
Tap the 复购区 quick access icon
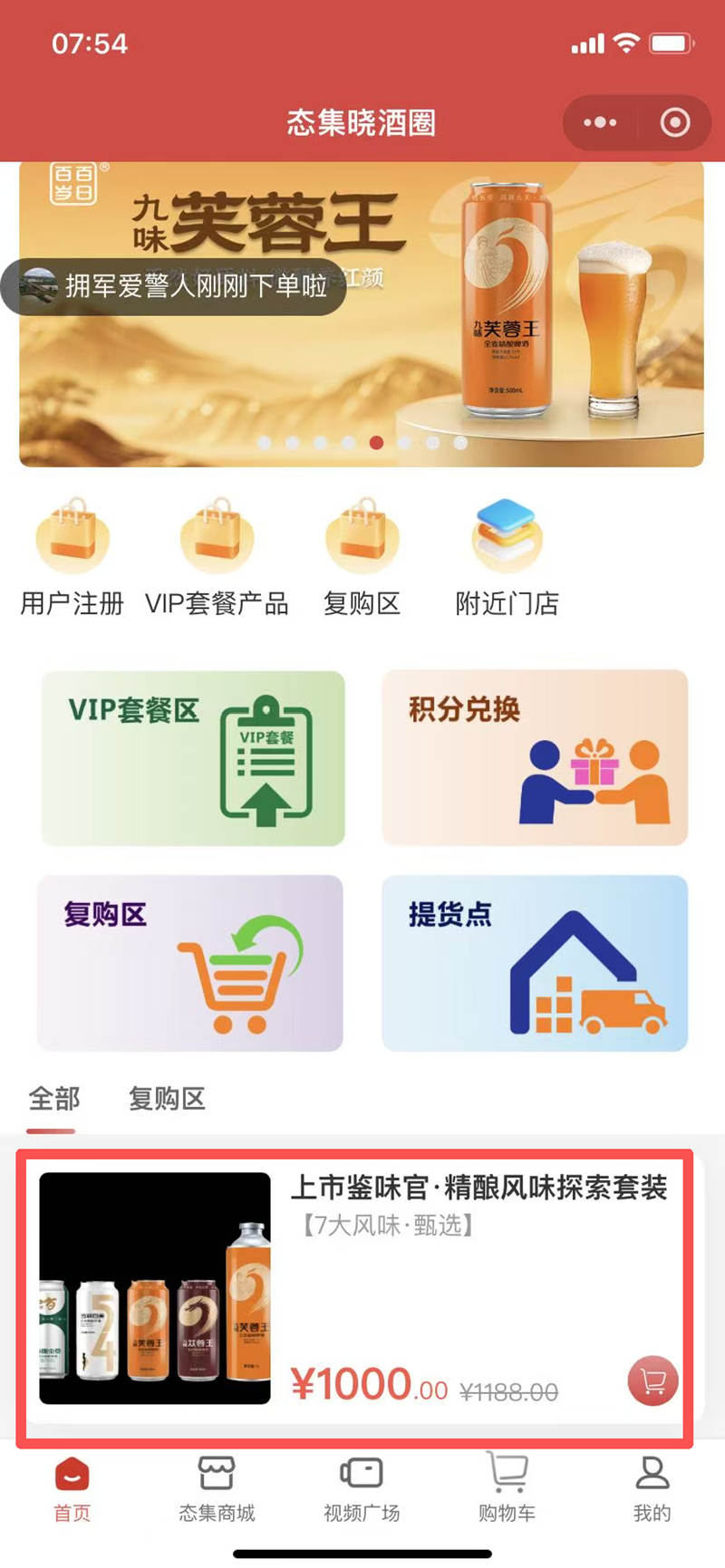tap(362, 536)
